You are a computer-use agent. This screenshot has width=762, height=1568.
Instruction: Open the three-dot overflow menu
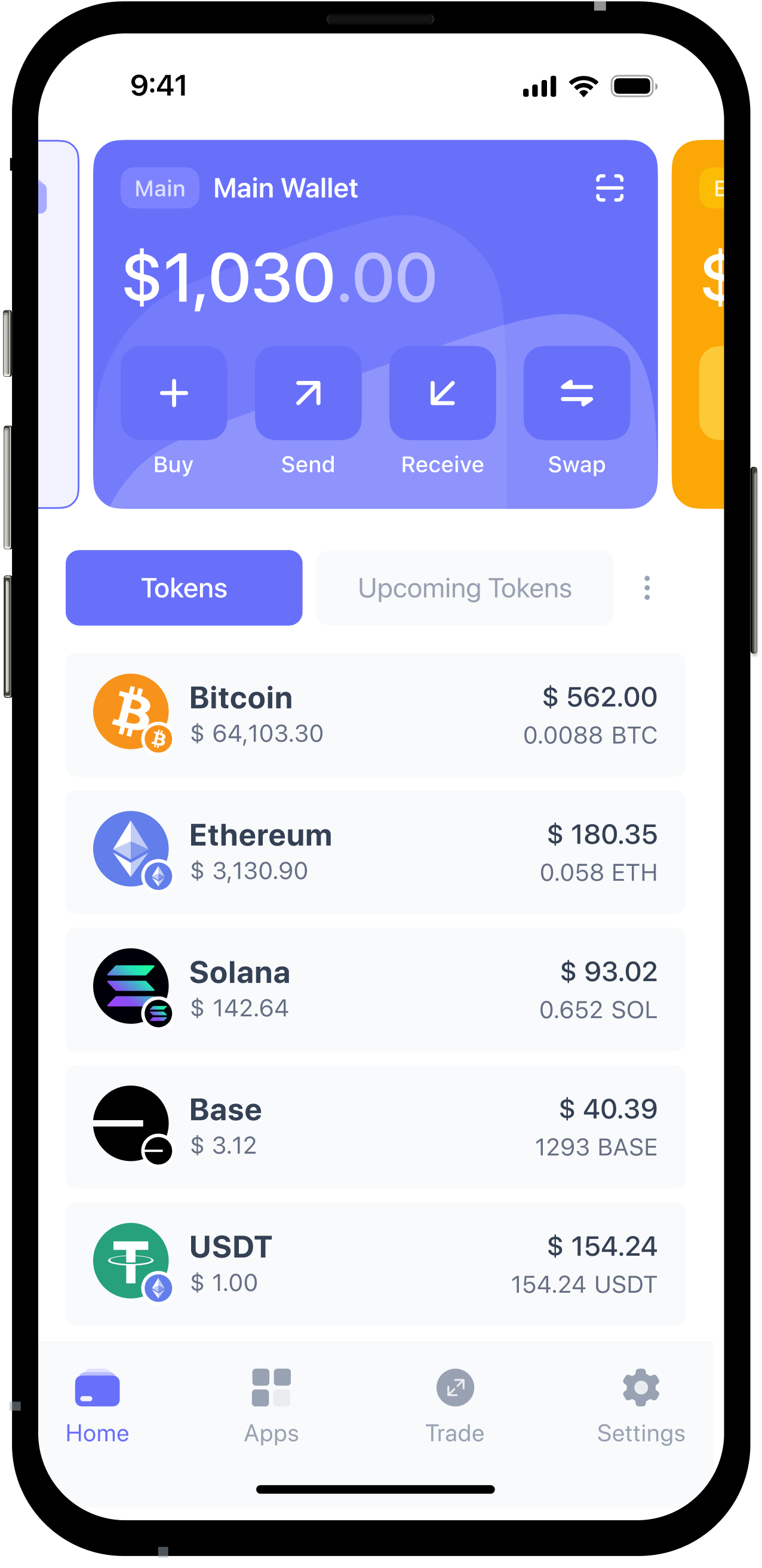coord(647,588)
